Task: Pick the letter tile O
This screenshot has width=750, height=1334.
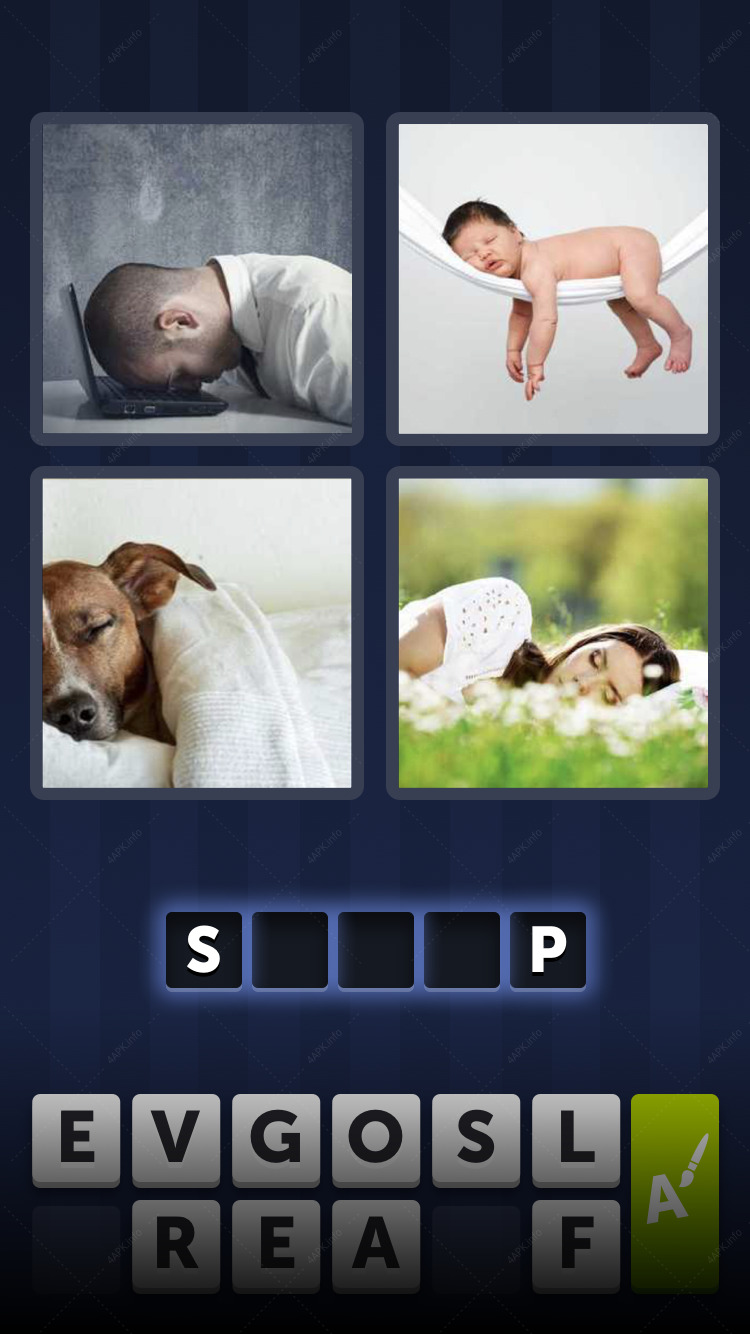Action: [376, 1140]
